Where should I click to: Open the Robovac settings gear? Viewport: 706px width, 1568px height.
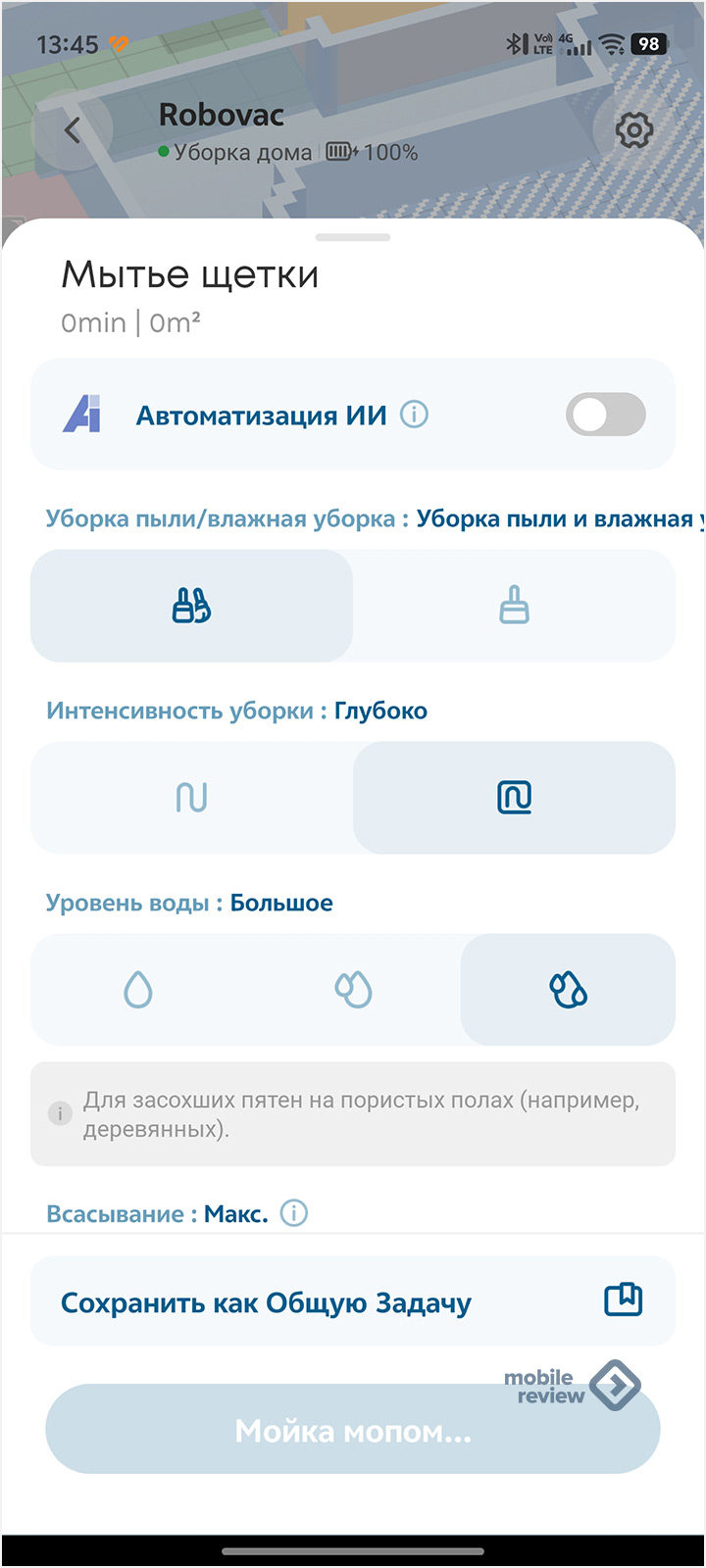click(x=633, y=130)
